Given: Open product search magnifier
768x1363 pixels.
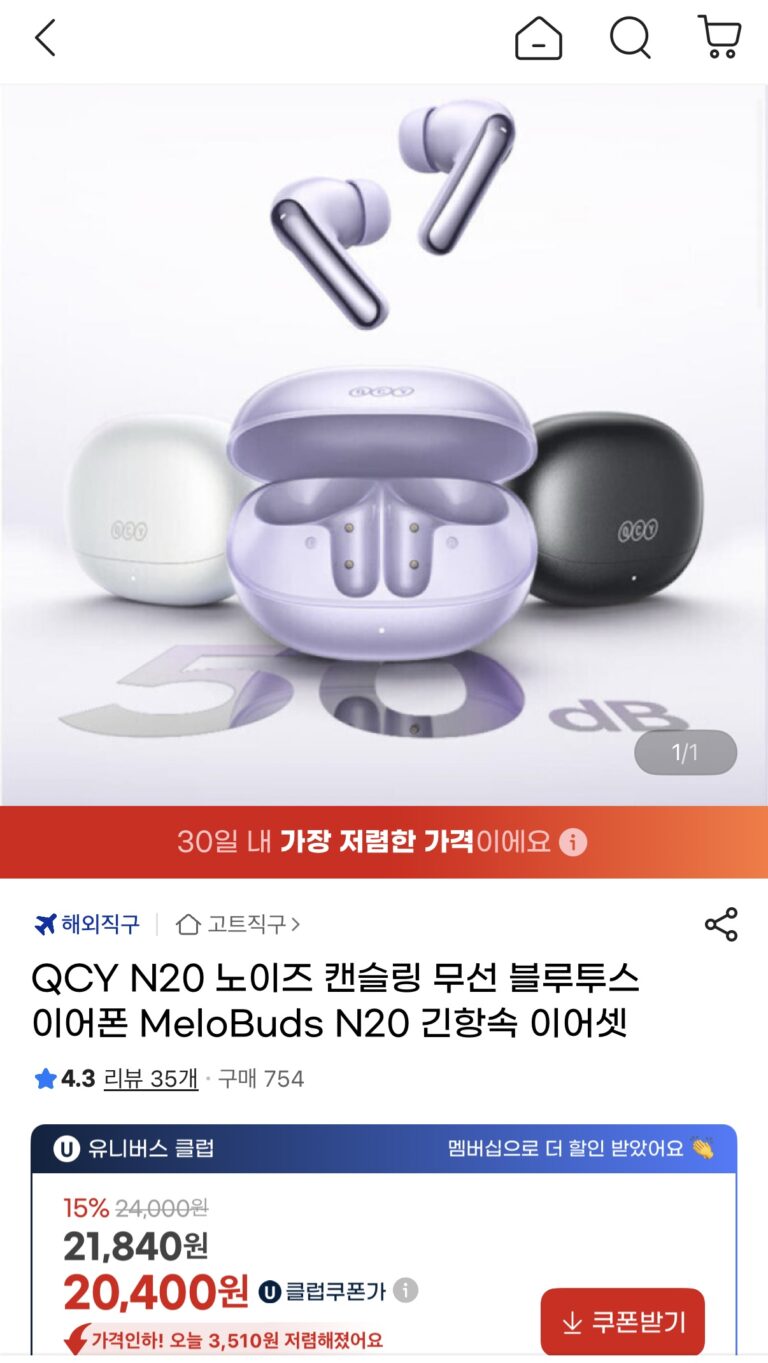Looking at the screenshot, I should coord(630,40).
